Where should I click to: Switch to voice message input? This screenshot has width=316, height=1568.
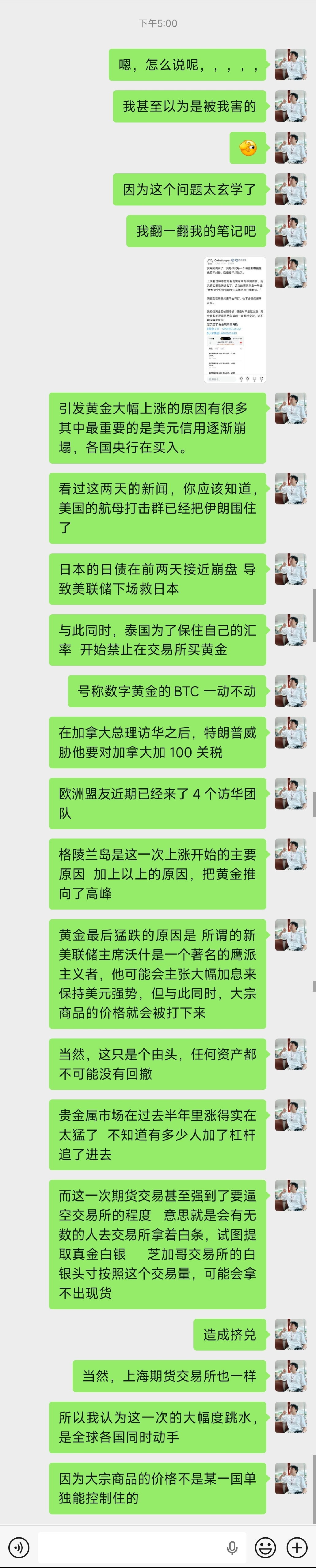point(19,1547)
